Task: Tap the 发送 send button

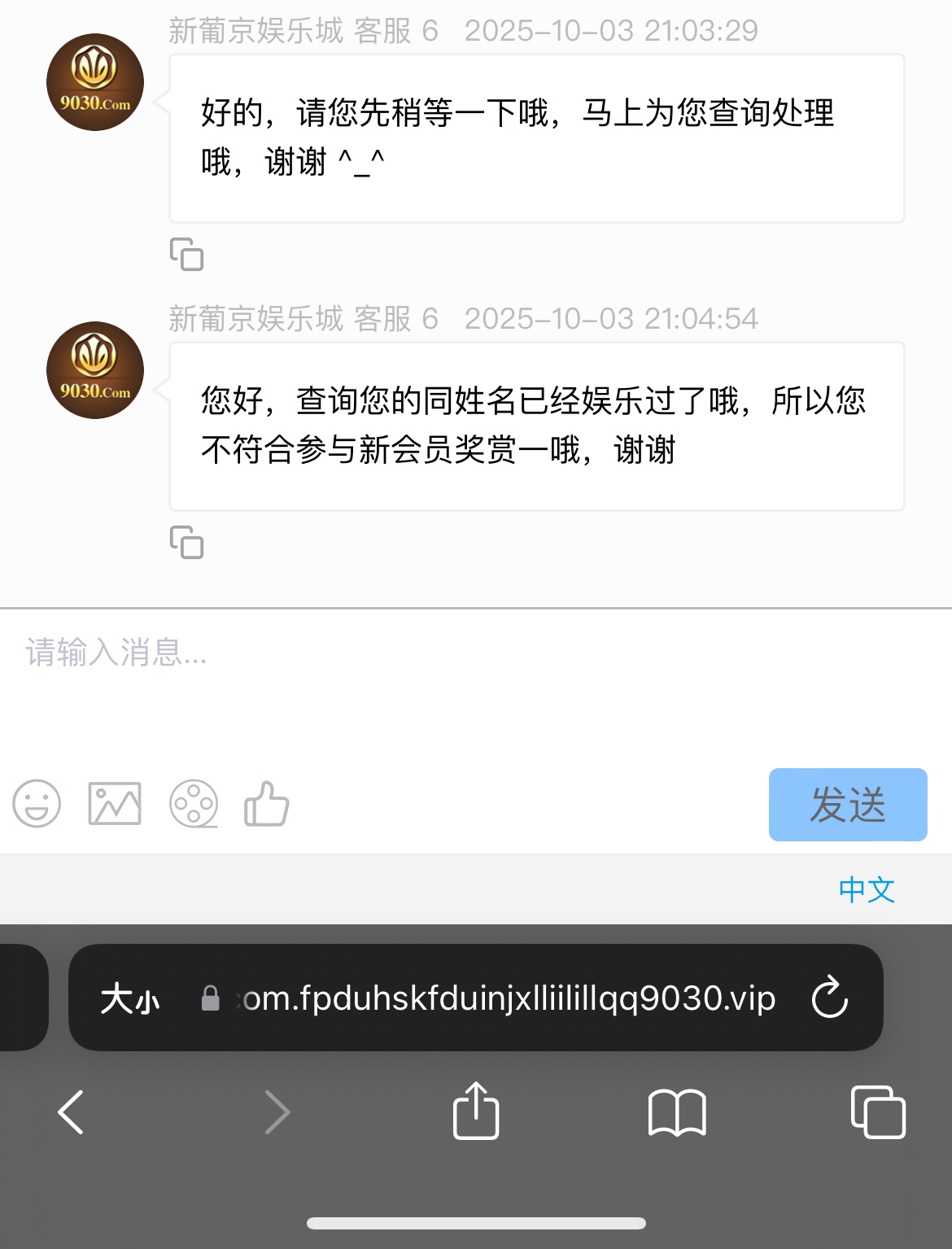Action: coord(847,805)
